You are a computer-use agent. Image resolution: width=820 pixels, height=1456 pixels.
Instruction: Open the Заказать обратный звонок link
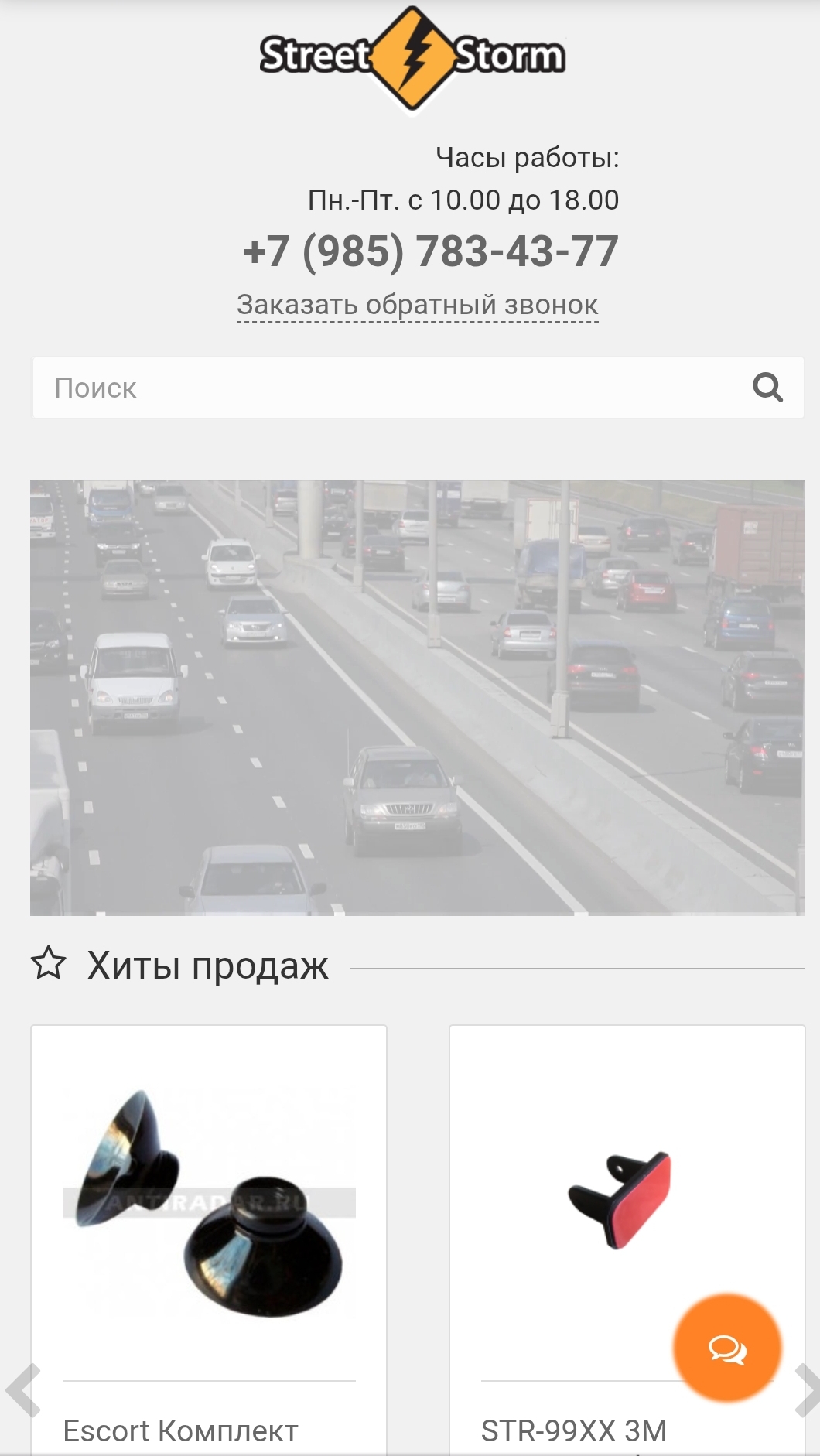[417, 305]
